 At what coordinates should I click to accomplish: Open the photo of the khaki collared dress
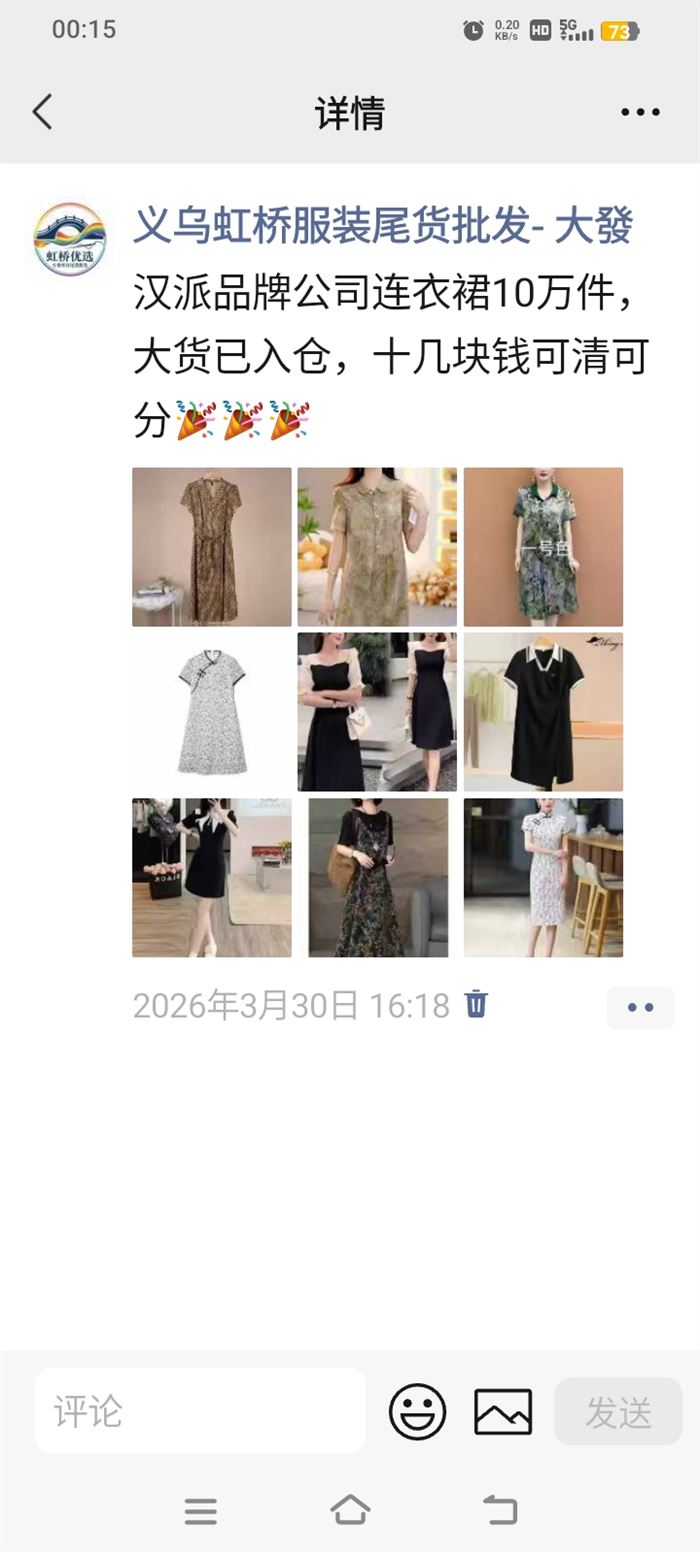377,547
